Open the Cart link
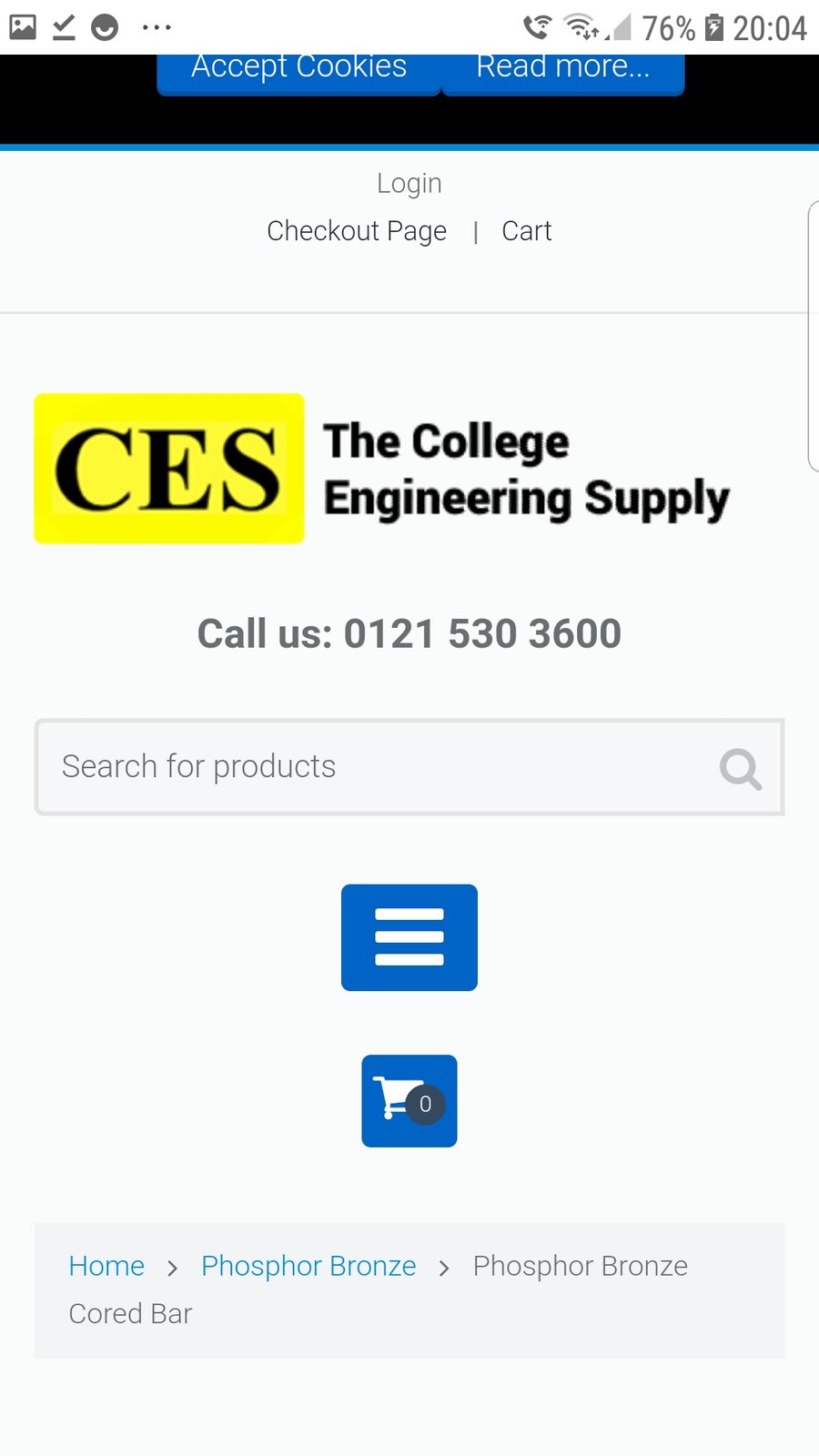The width and height of the screenshot is (819, 1456). coord(526,231)
